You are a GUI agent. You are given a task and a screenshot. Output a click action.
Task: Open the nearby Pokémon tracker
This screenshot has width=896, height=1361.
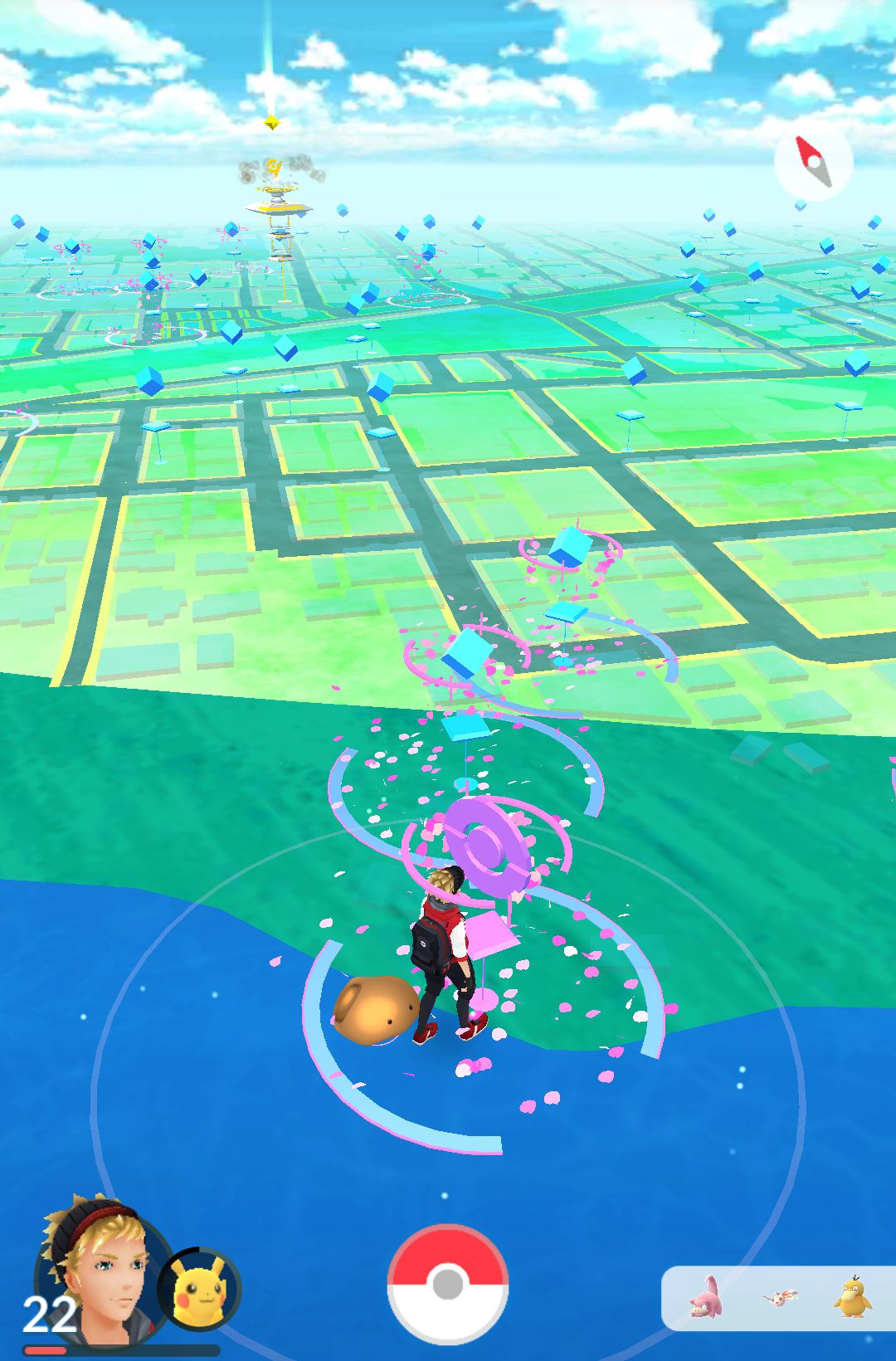point(780,1298)
